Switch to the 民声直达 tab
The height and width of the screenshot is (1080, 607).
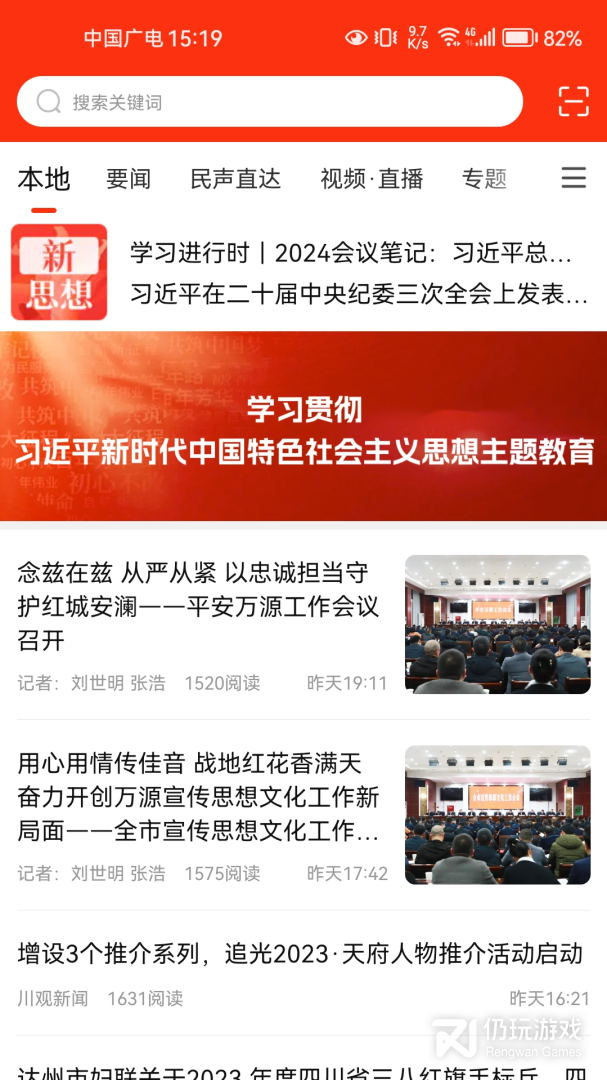(x=235, y=179)
